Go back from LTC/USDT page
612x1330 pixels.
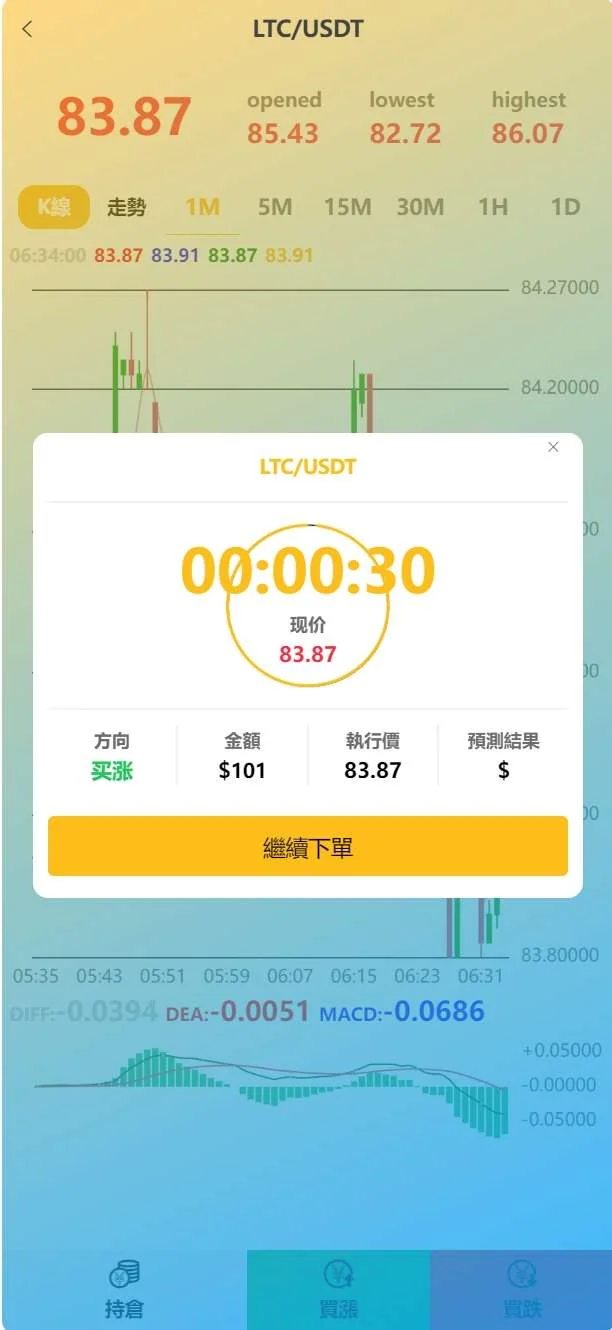[27, 29]
